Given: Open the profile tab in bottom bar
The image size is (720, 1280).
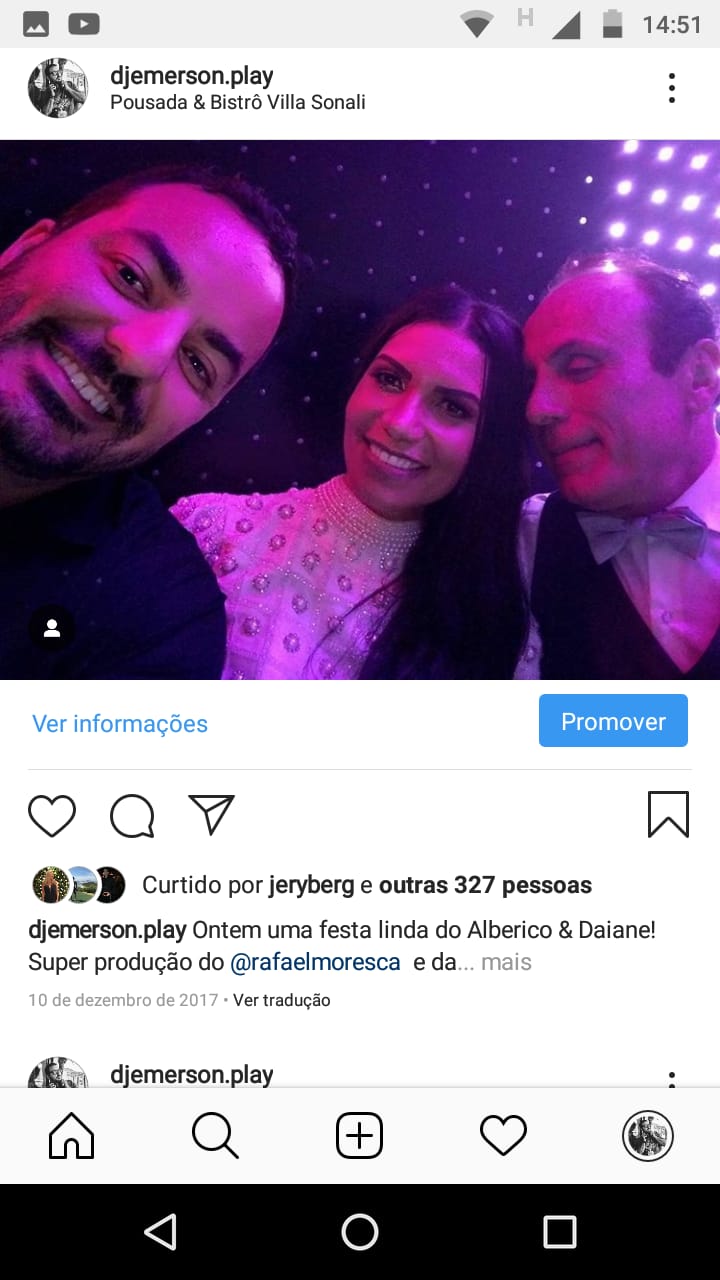Looking at the screenshot, I should pyautogui.click(x=647, y=1136).
